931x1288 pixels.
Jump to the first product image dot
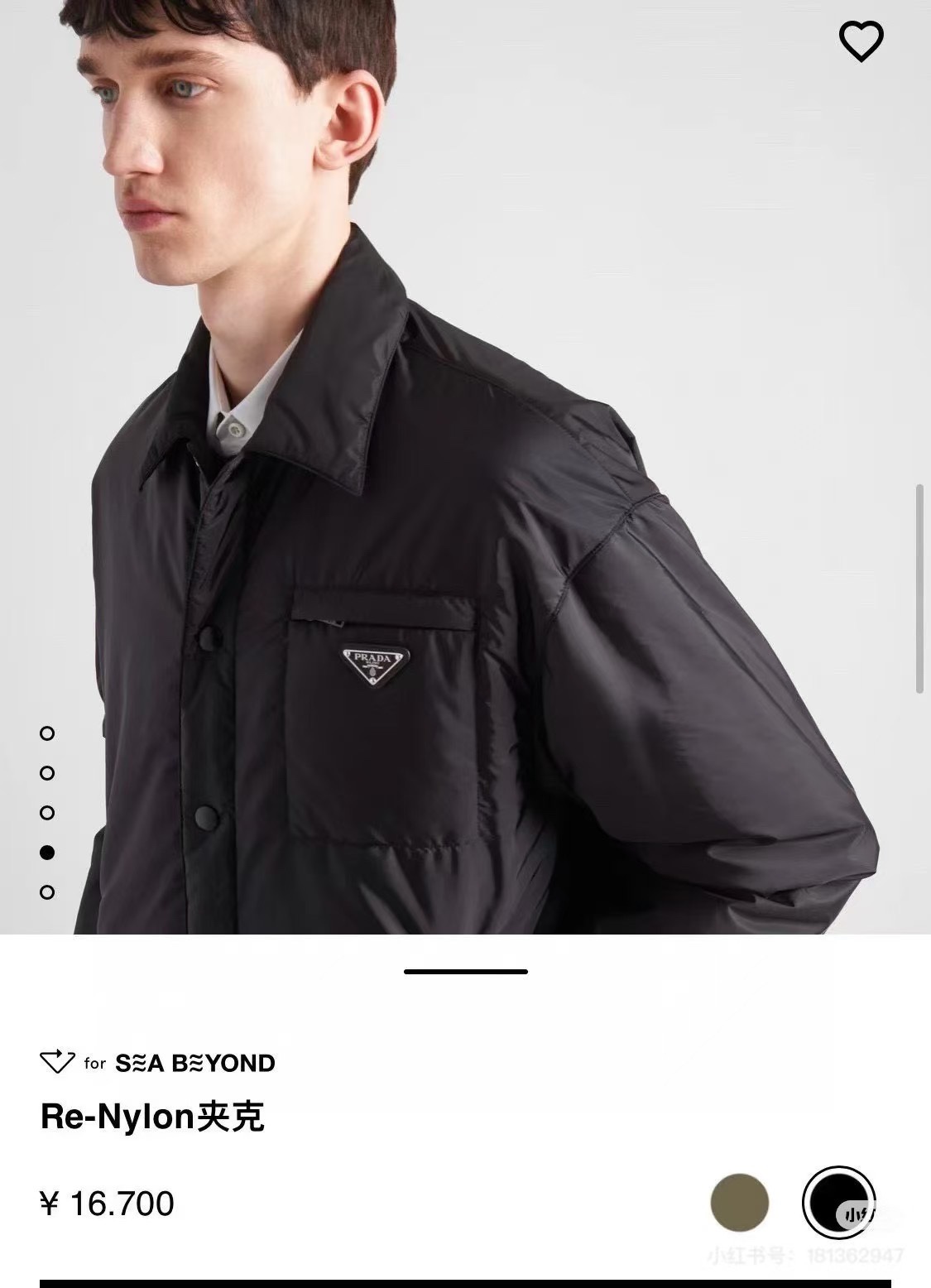(47, 733)
